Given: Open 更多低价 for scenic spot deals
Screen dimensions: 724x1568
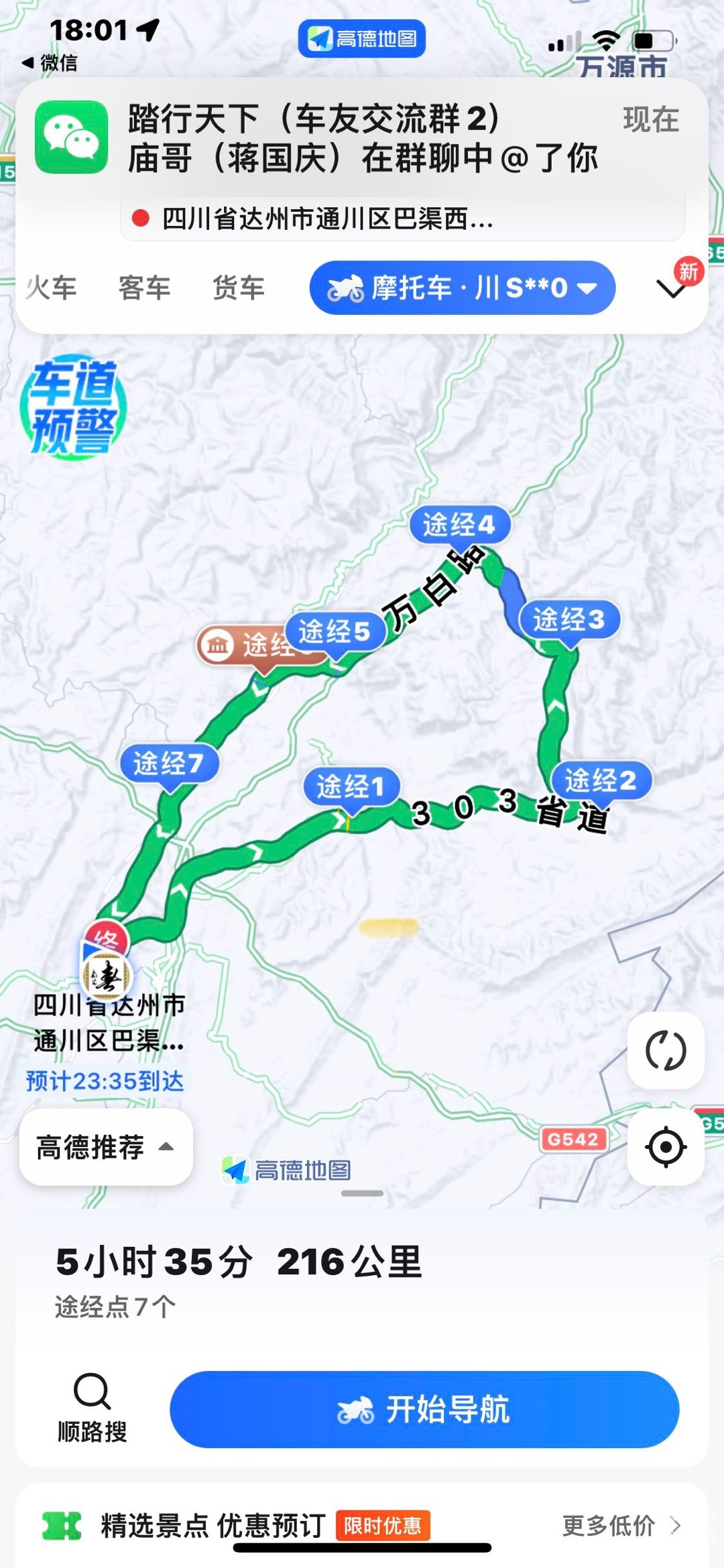Looking at the screenshot, I should click(620, 1525).
